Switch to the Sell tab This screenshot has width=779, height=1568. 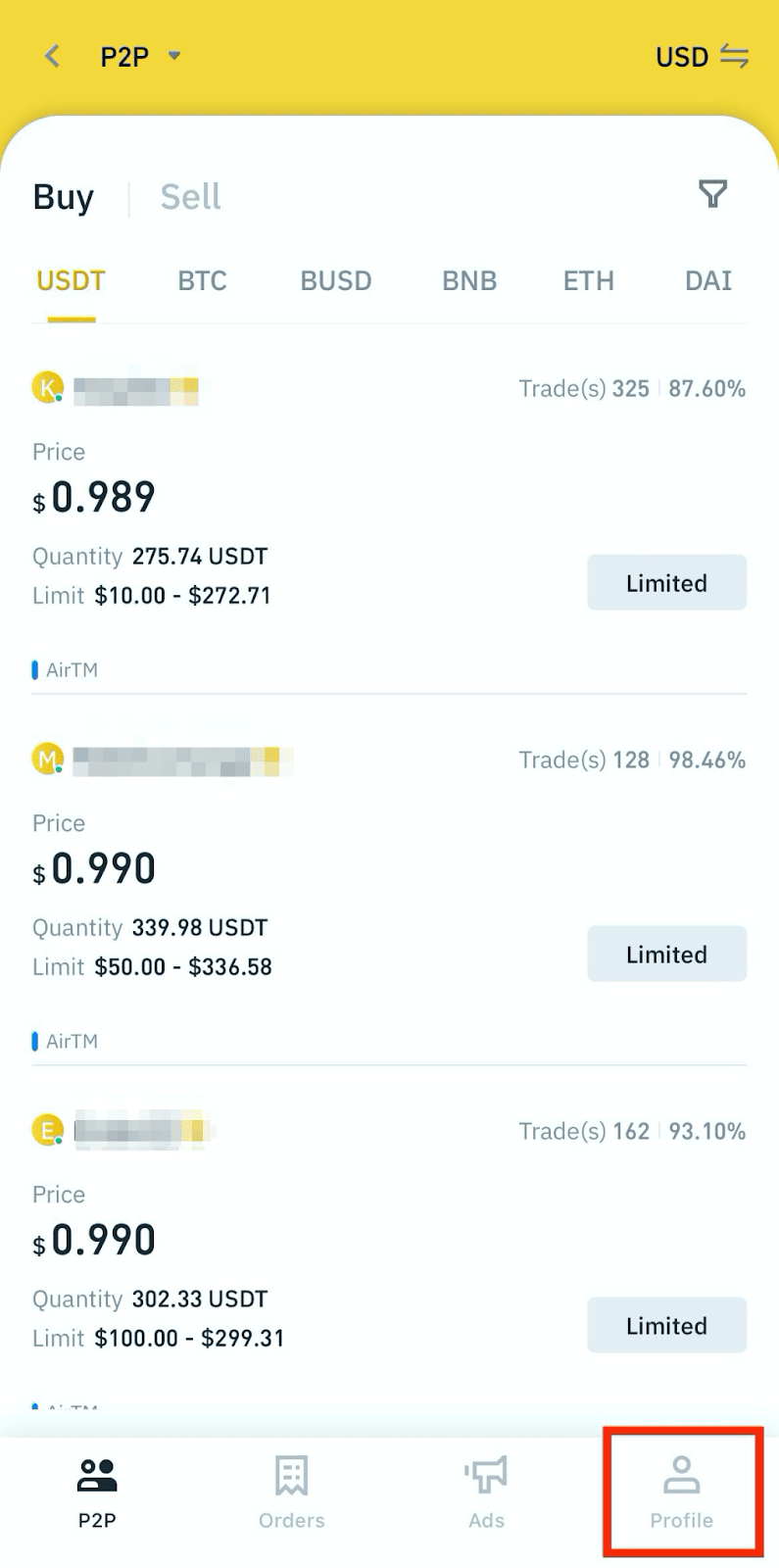coord(190,197)
